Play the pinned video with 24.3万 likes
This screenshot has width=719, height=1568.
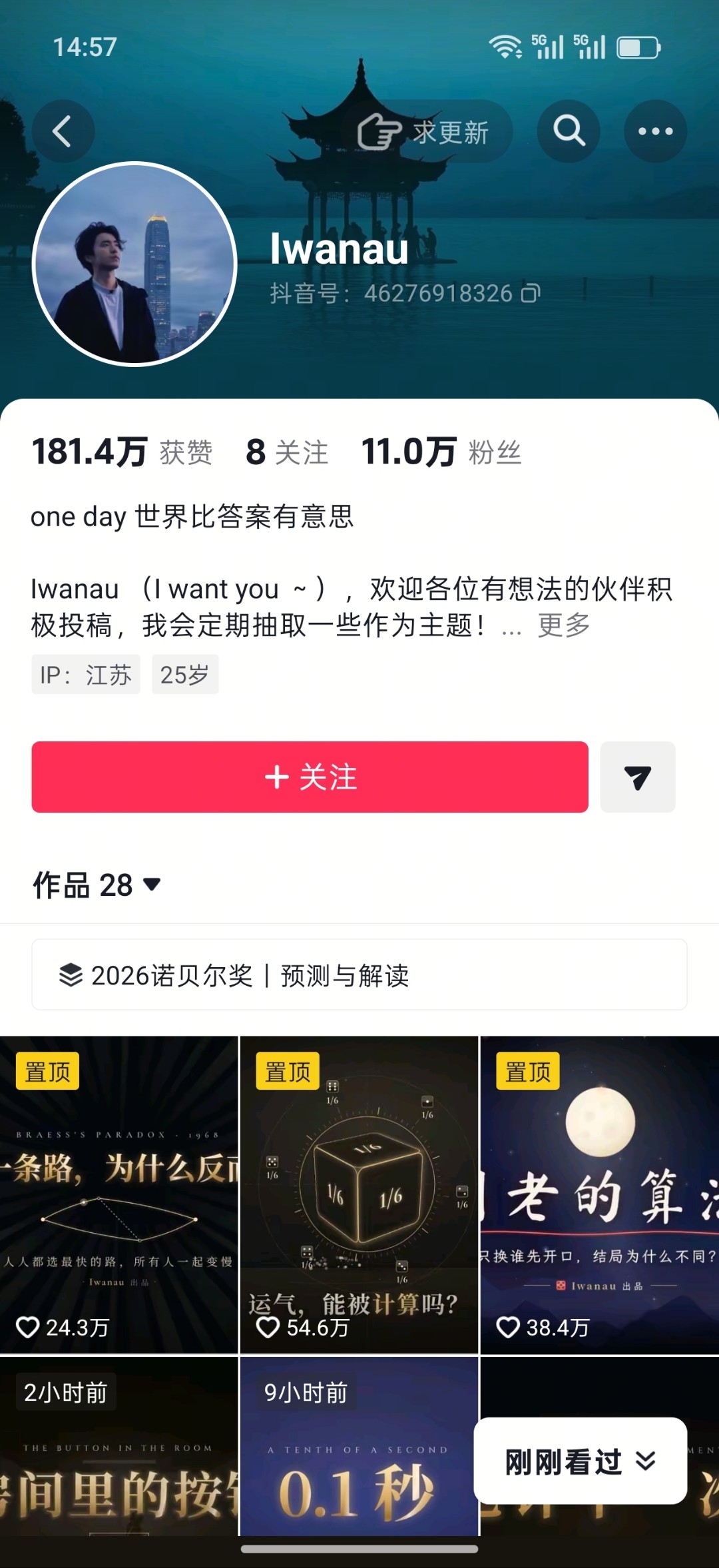[119, 1195]
